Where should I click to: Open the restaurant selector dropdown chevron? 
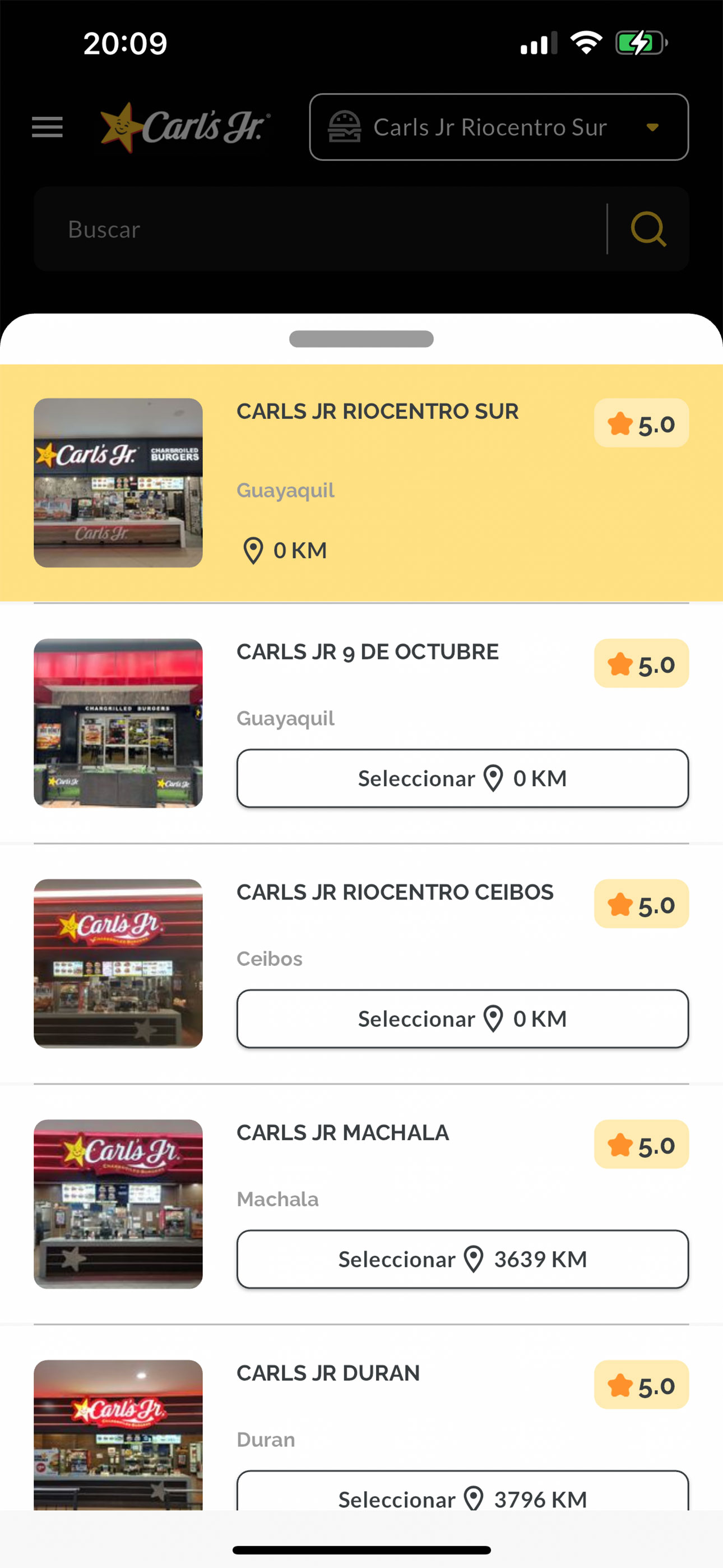click(x=652, y=127)
